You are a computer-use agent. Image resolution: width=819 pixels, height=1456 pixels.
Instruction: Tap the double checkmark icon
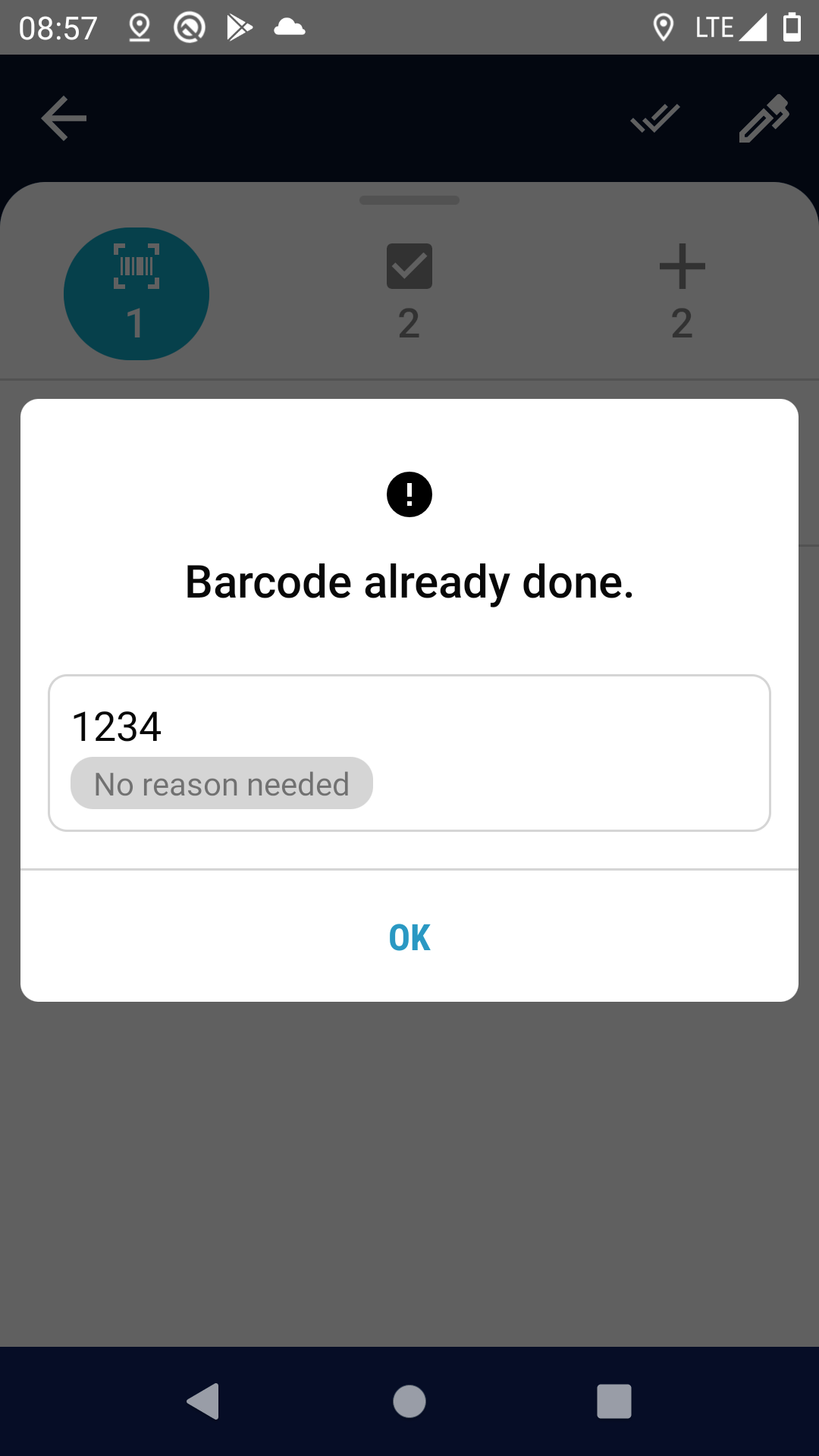click(x=655, y=118)
